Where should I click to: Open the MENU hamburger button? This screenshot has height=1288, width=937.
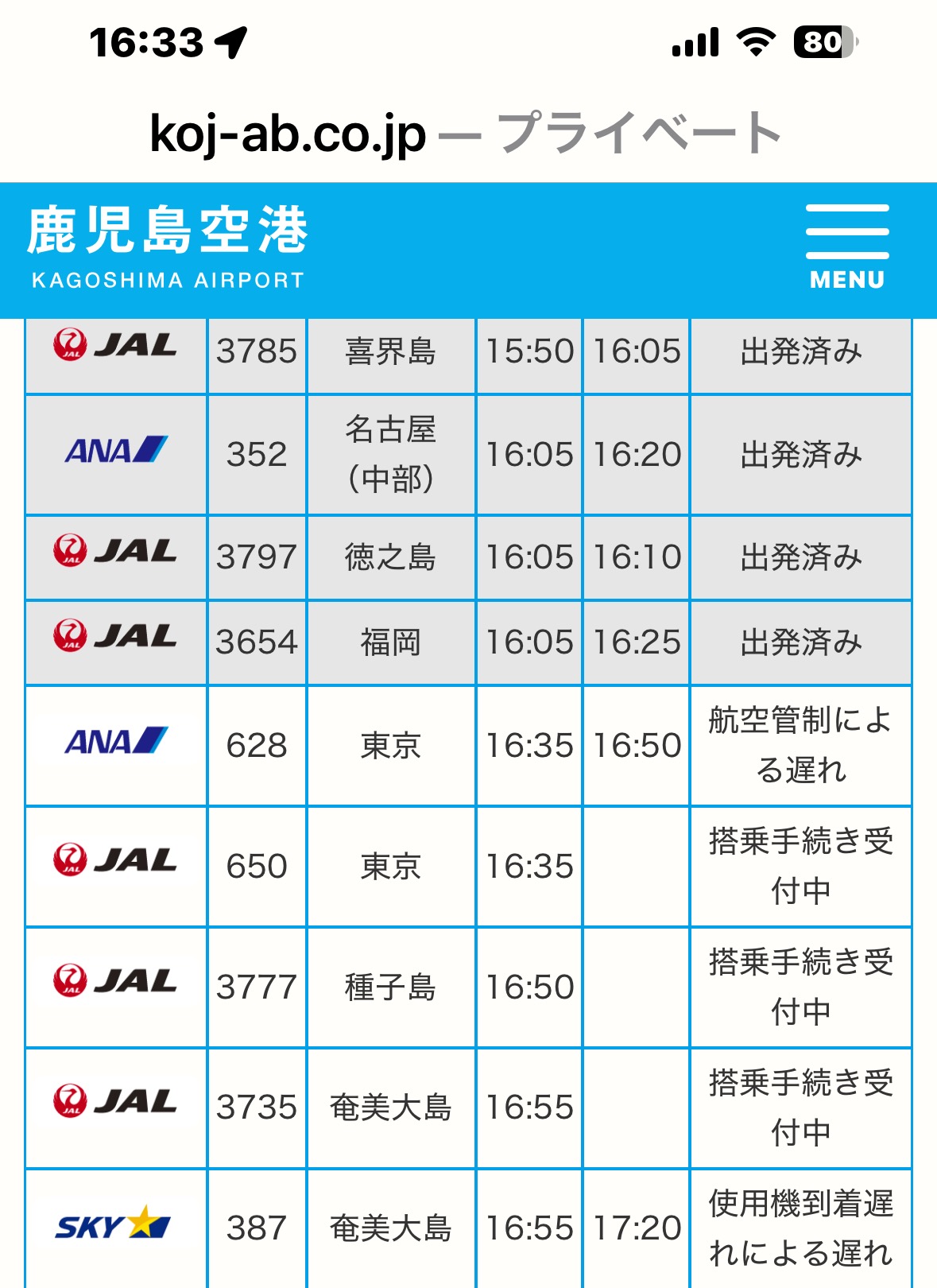tap(846, 246)
